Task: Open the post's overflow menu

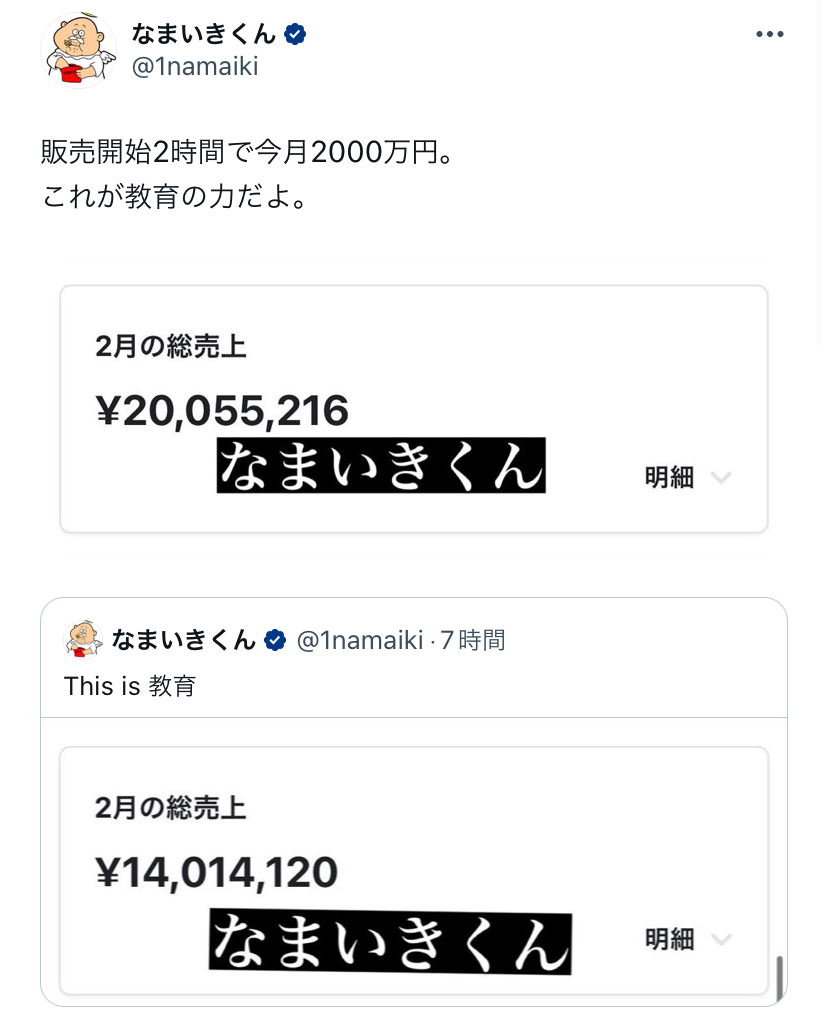Action: (x=769, y=34)
